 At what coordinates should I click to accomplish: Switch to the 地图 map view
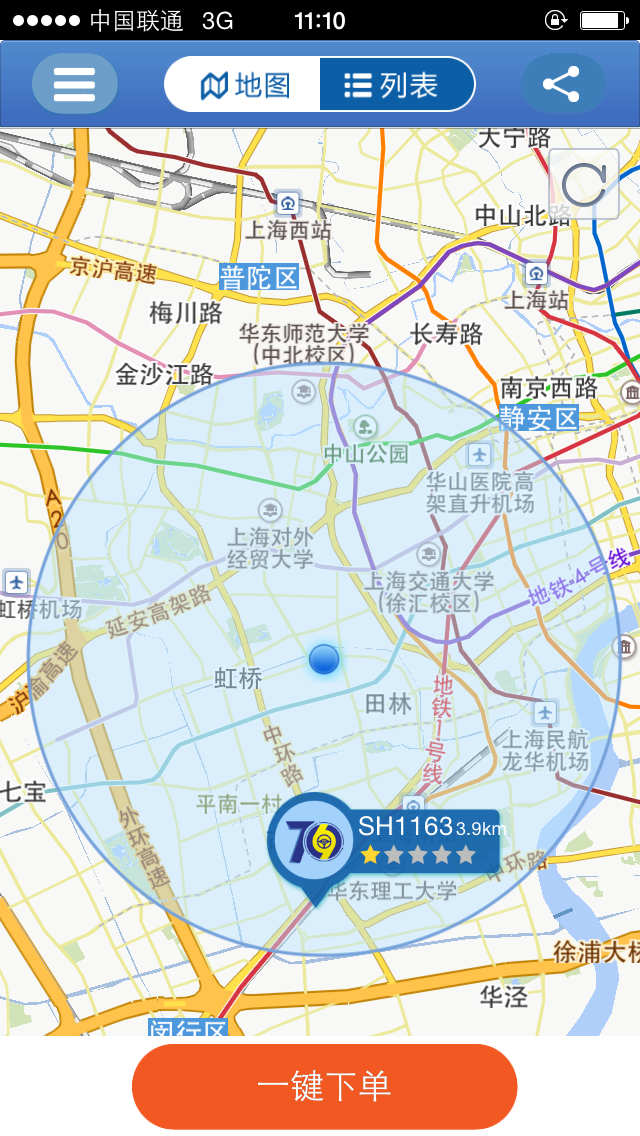(x=244, y=85)
